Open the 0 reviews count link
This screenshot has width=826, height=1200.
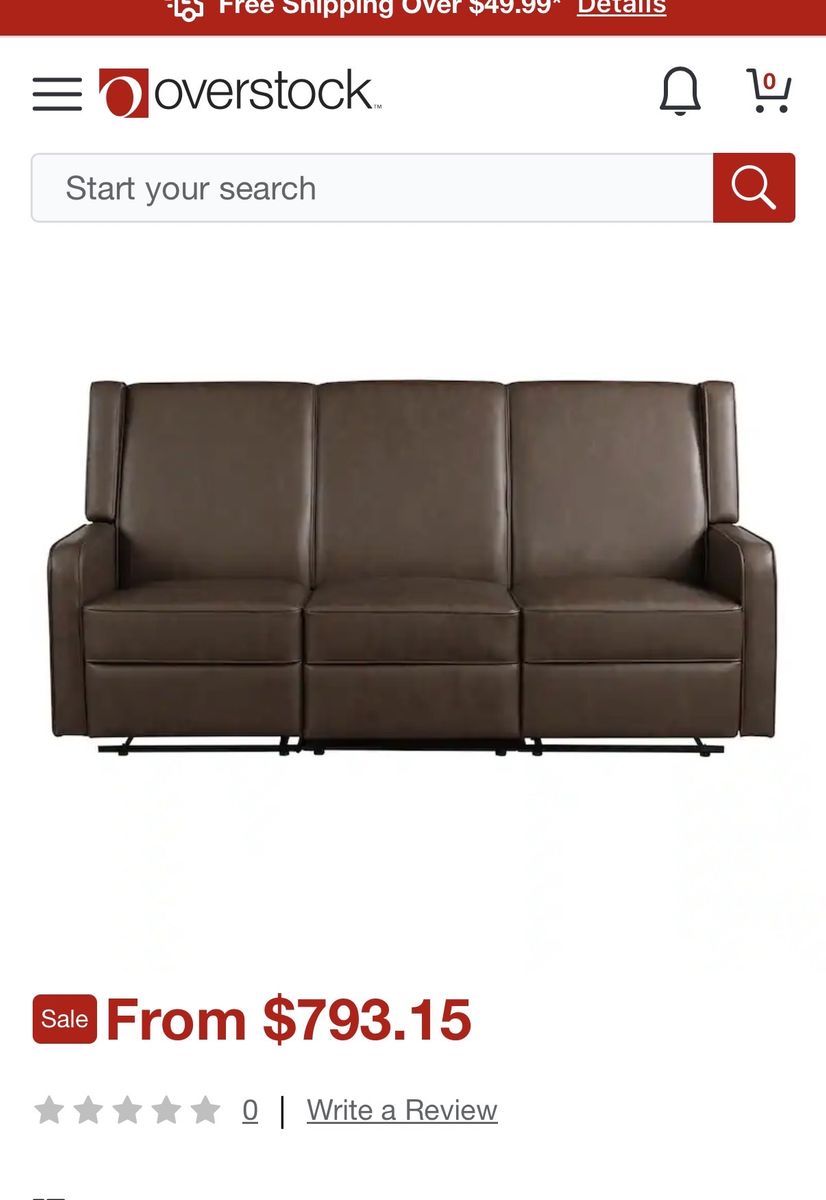250,1110
